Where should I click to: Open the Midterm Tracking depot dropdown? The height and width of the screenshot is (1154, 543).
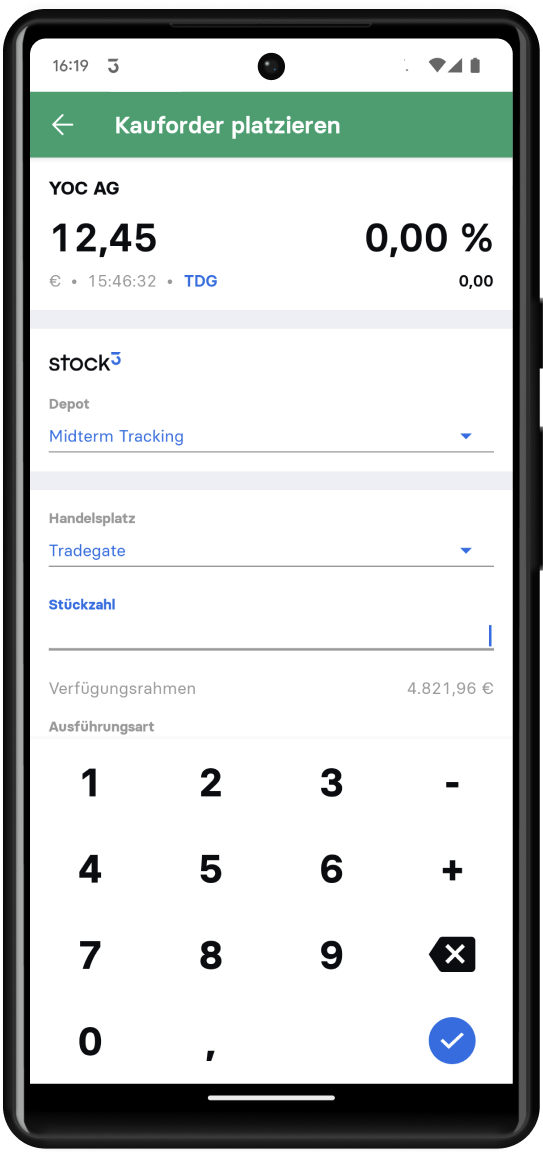tap(271, 436)
